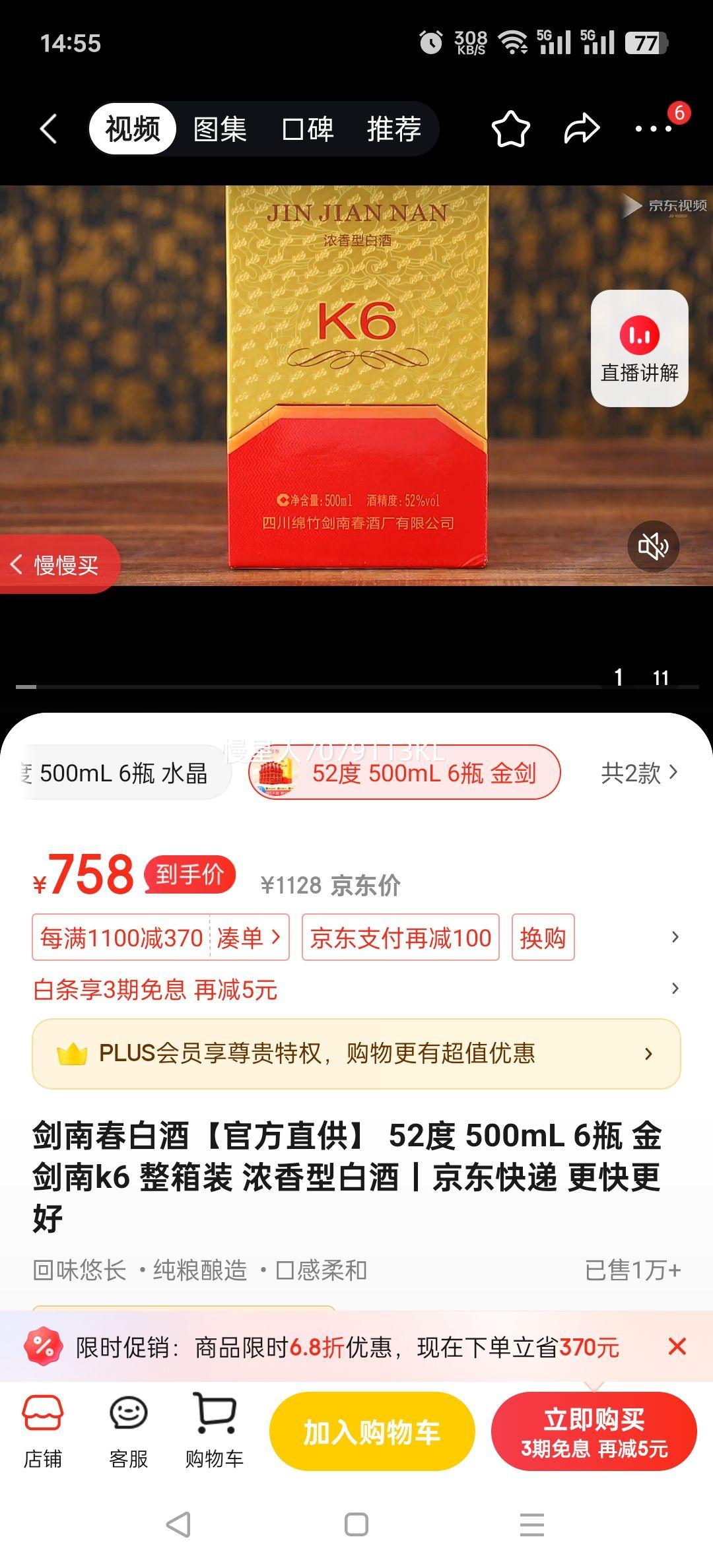Switch to the 图集 tab
The height and width of the screenshot is (1568, 713).
pos(221,129)
